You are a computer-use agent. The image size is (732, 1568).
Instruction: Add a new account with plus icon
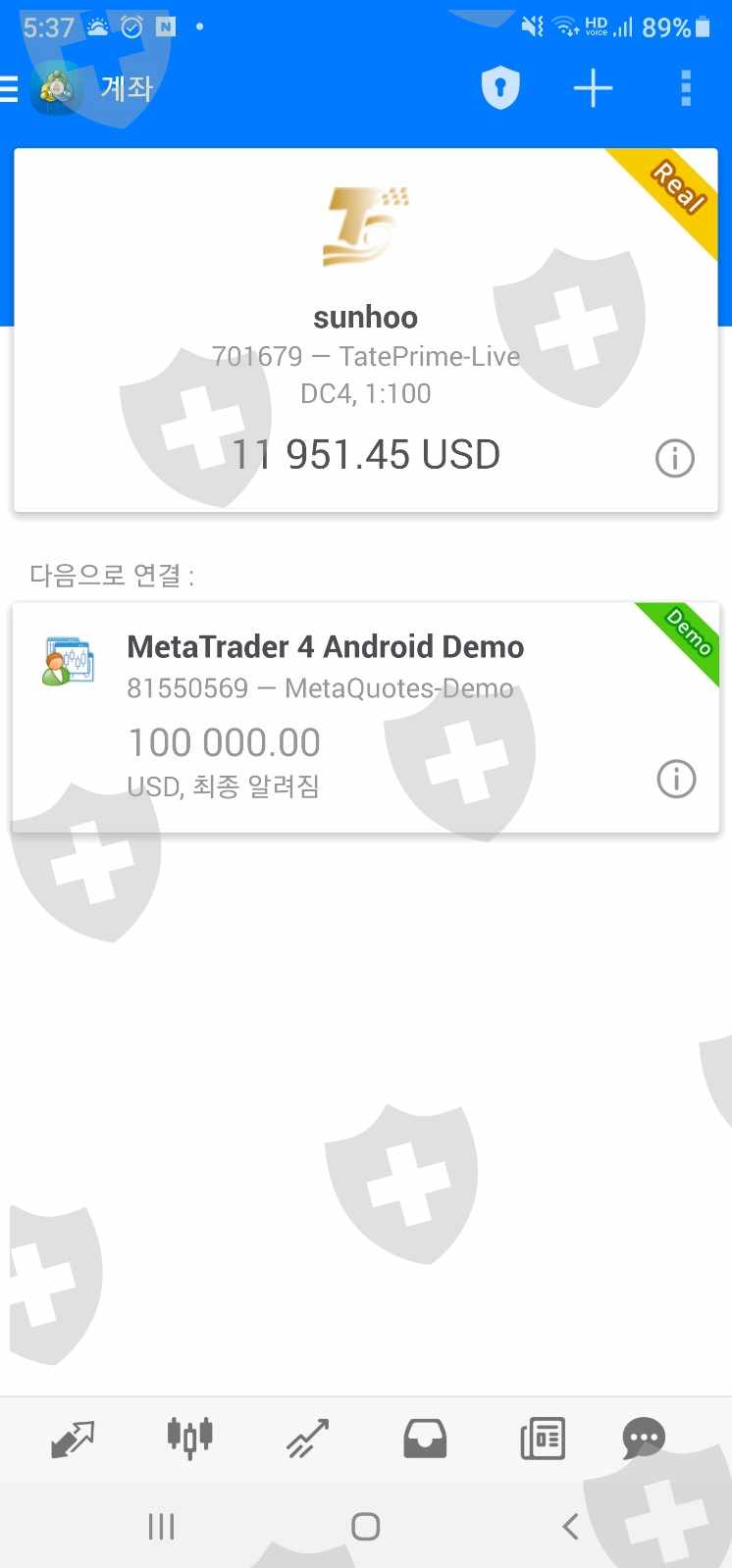(x=593, y=88)
